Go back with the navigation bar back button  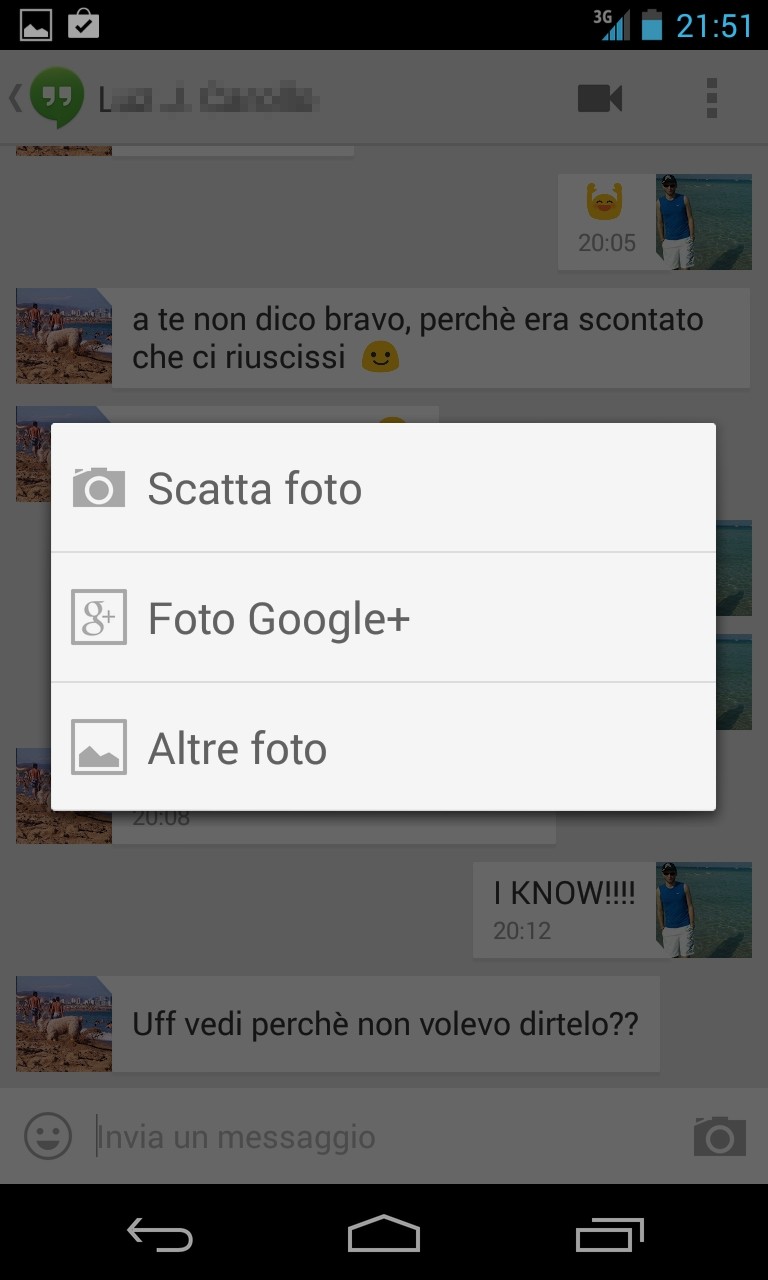tap(160, 1234)
